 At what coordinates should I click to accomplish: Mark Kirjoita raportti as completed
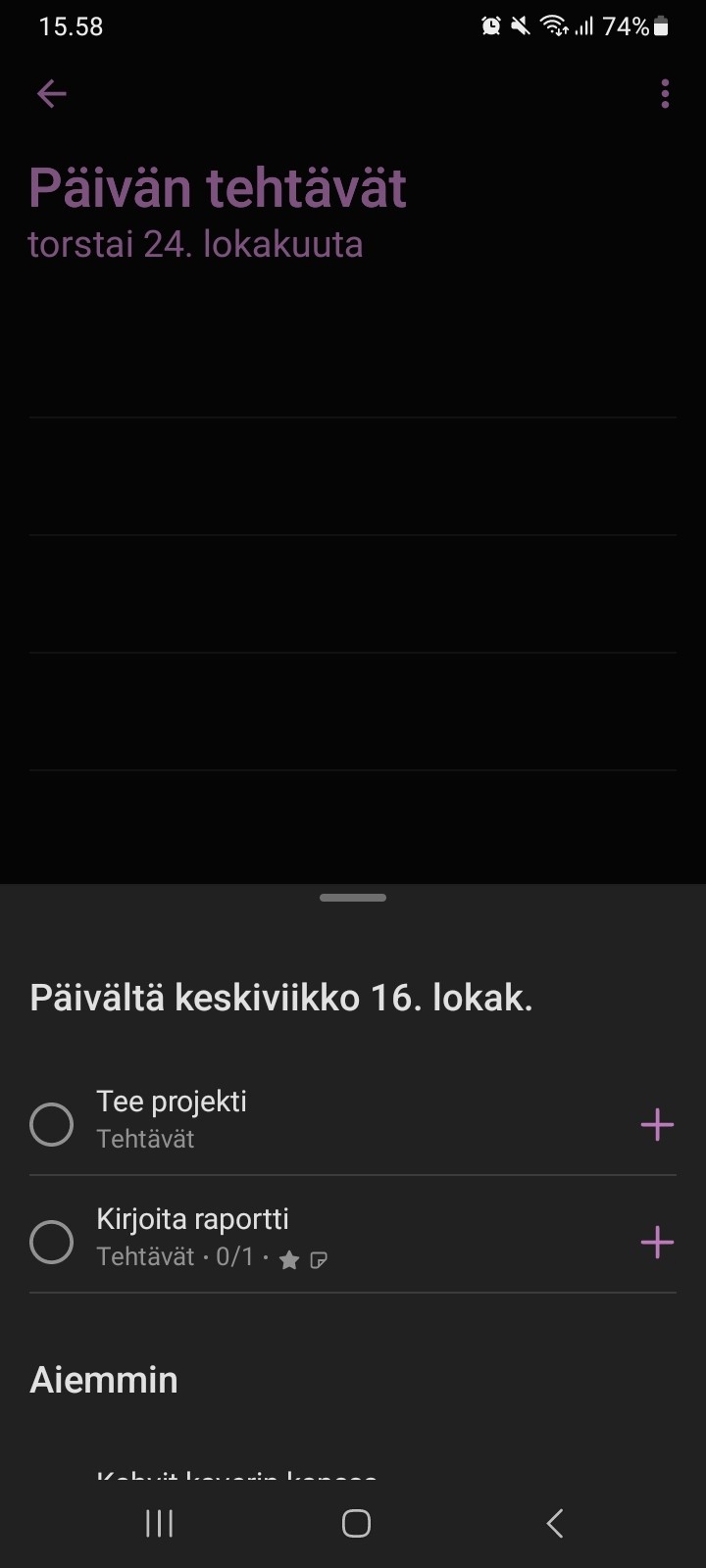[x=52, y=1242]
